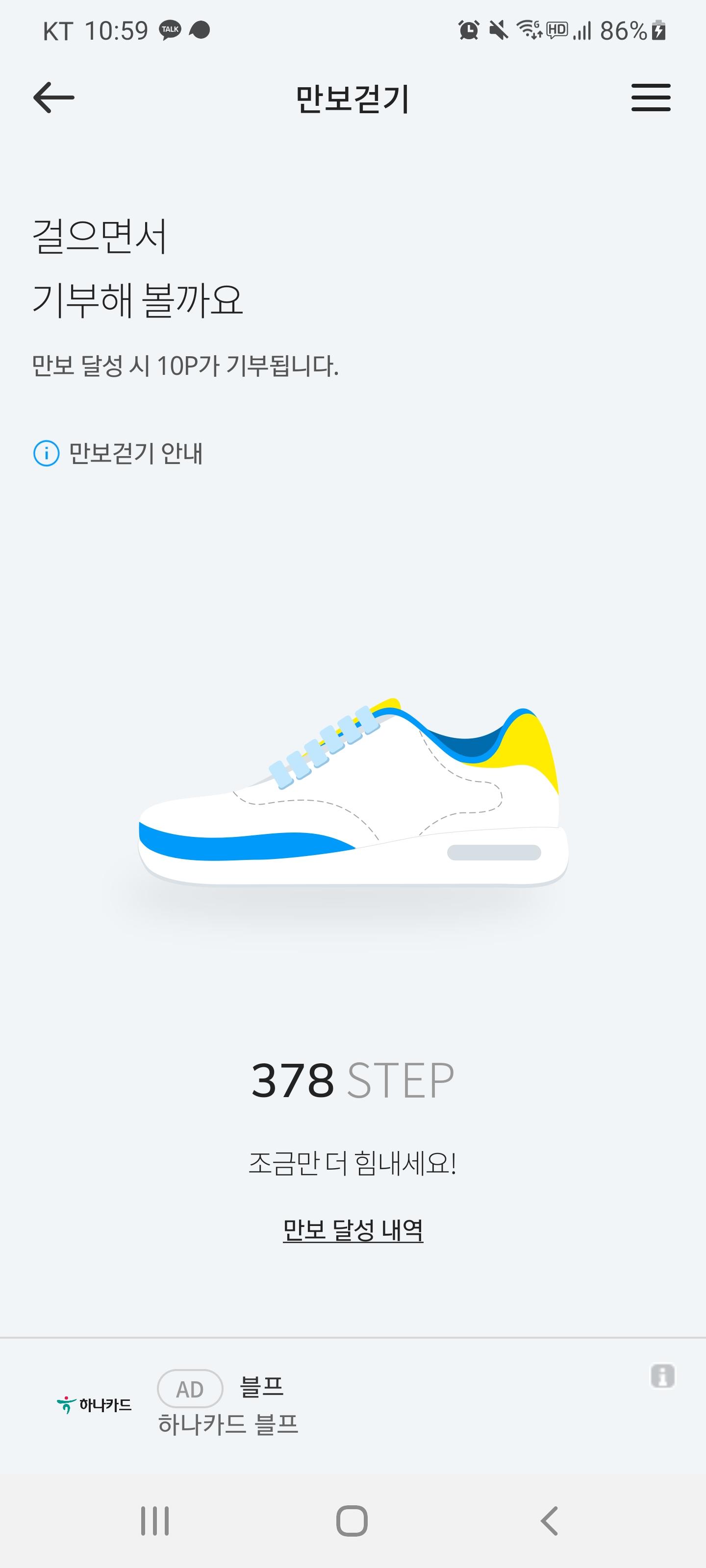View 만보 달성 내역 history
Viewport: 706px width, 1568px height.
point(353,1230)
